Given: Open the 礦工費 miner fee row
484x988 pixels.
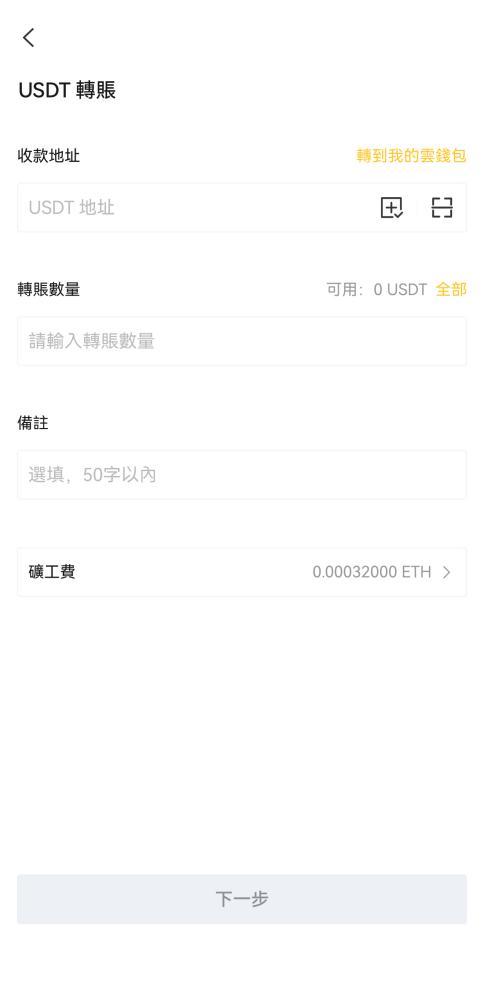Looking at the screenshot, I should (242, 572).
